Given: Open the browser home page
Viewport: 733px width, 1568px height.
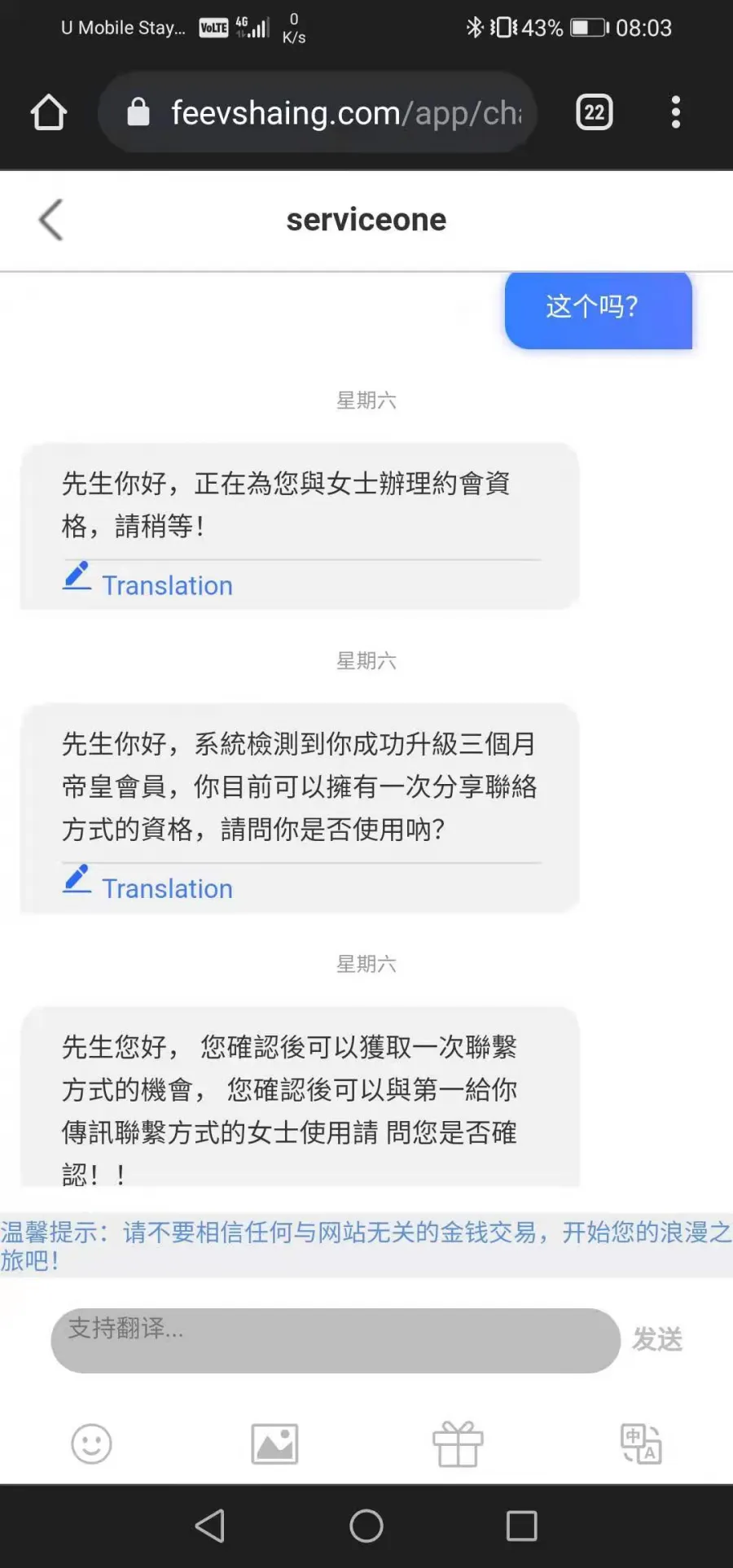Looking at the screenshot, I should click(48, 112).
